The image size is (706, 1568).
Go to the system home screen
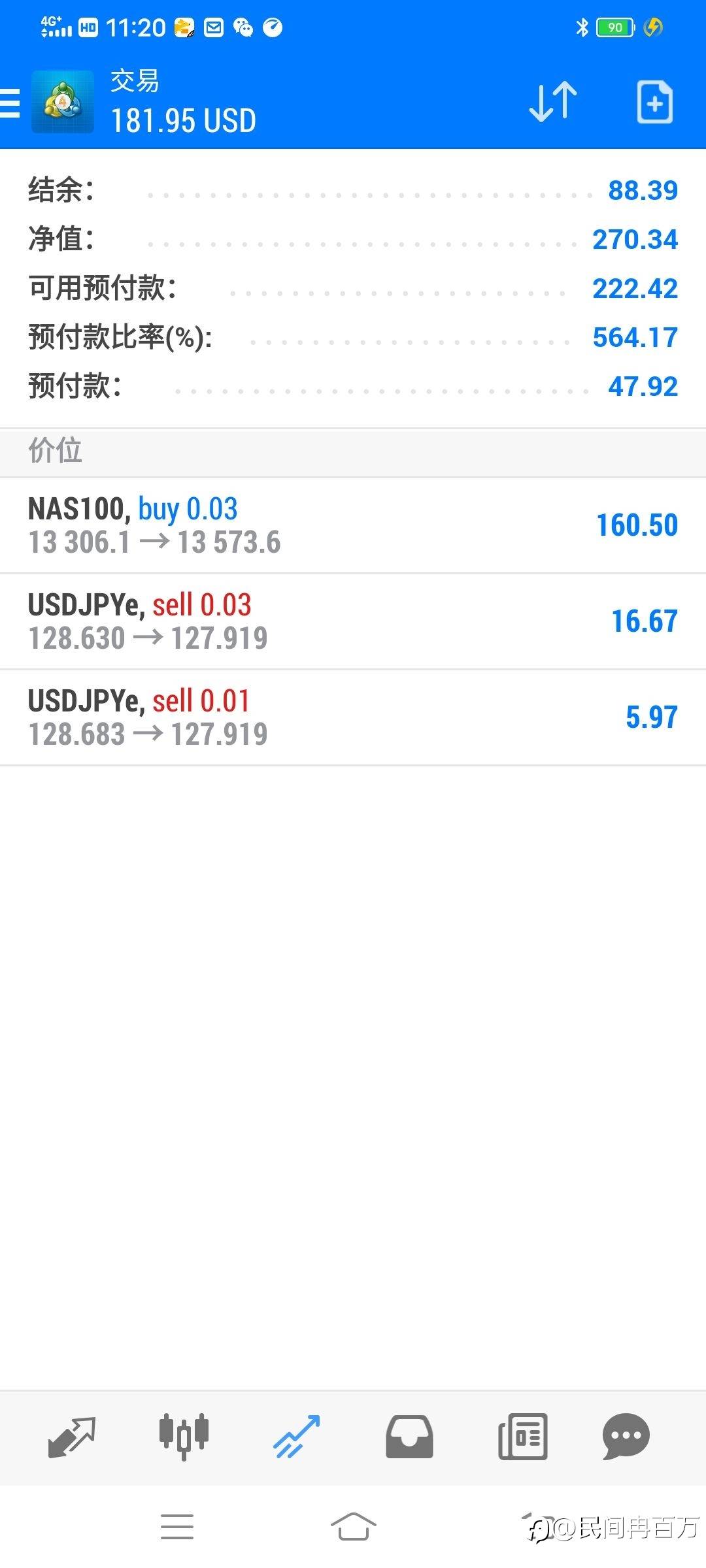tap(353, 1527)
